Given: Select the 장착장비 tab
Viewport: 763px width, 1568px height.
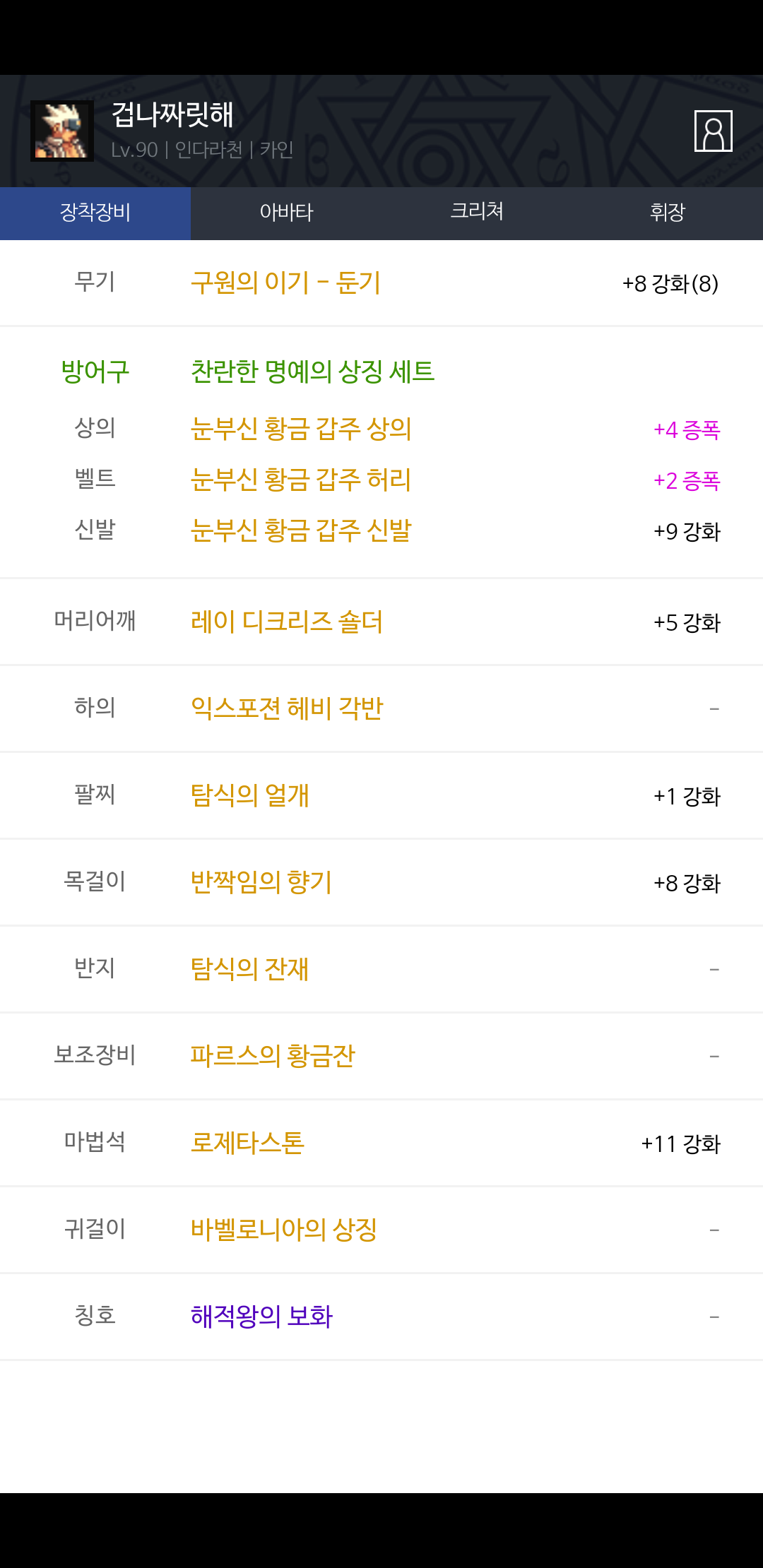Looking at the screenshot, I should pyautogui.click(x=95, y=213).
